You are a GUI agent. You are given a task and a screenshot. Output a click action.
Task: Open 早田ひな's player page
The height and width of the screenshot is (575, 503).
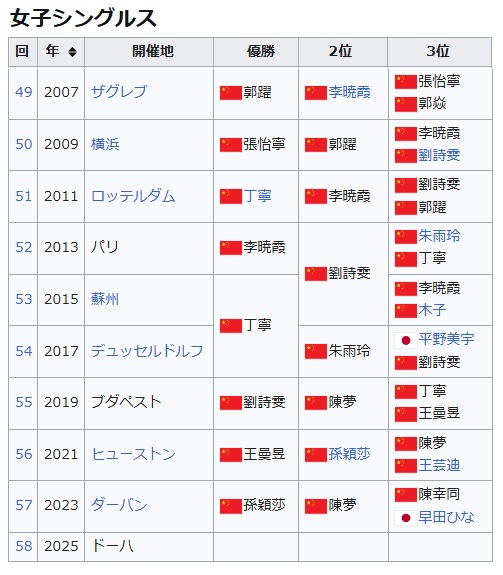click(x=447, y=517)
